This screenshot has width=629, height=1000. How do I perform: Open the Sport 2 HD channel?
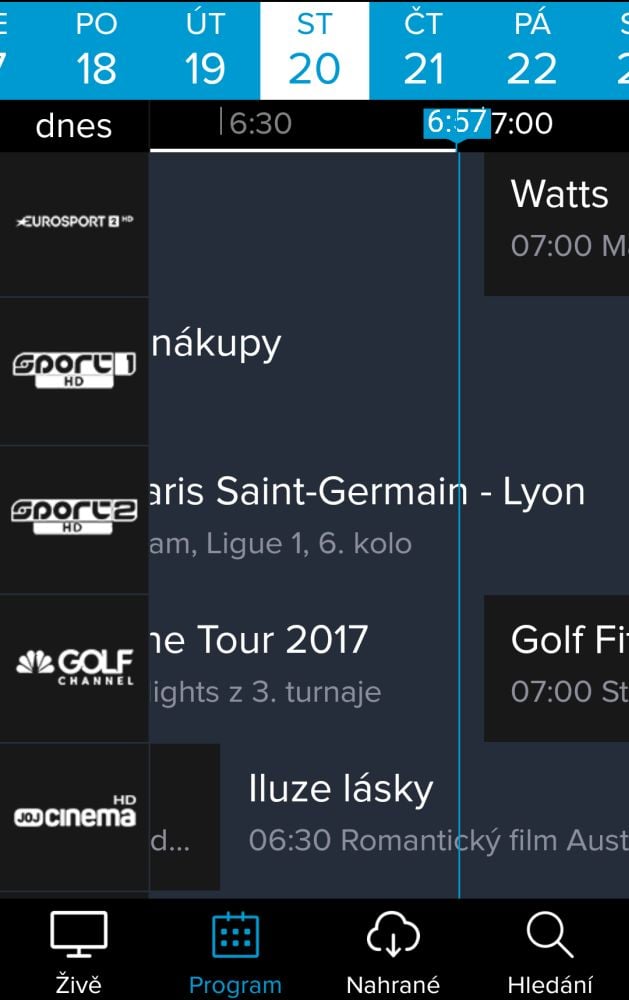pyautogui.click(x=74, y=518)
